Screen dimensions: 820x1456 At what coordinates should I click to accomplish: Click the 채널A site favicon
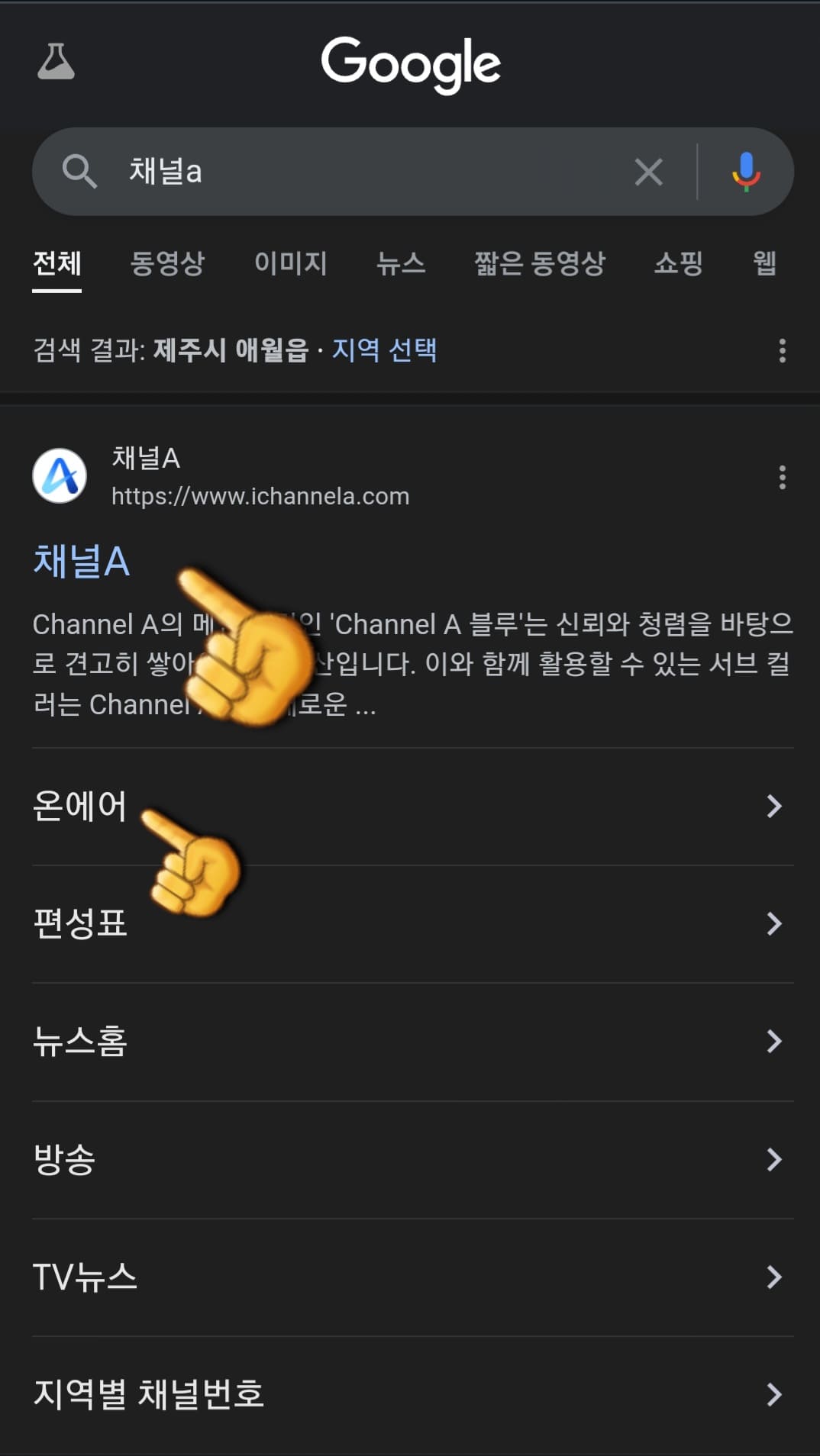(x=60, y=475)
